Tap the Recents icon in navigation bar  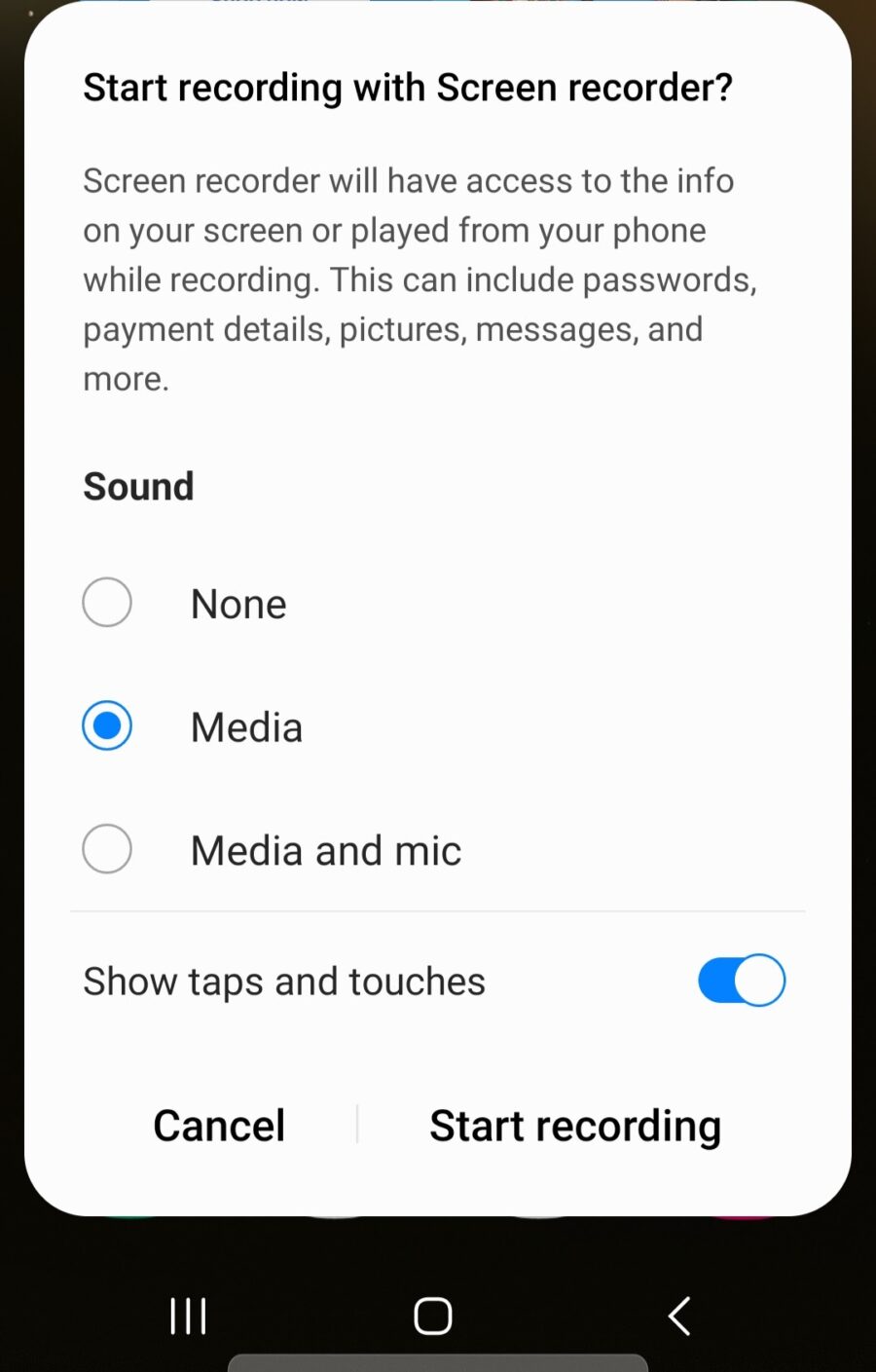[x=187, y=1316]
